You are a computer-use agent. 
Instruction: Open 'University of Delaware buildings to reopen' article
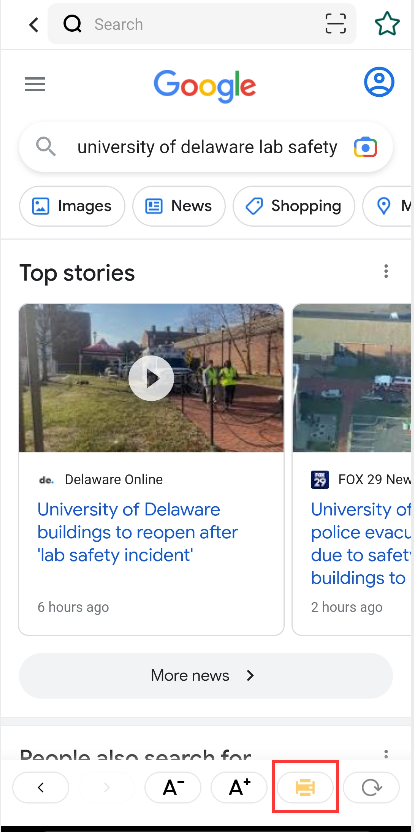[x=137, y=532]
